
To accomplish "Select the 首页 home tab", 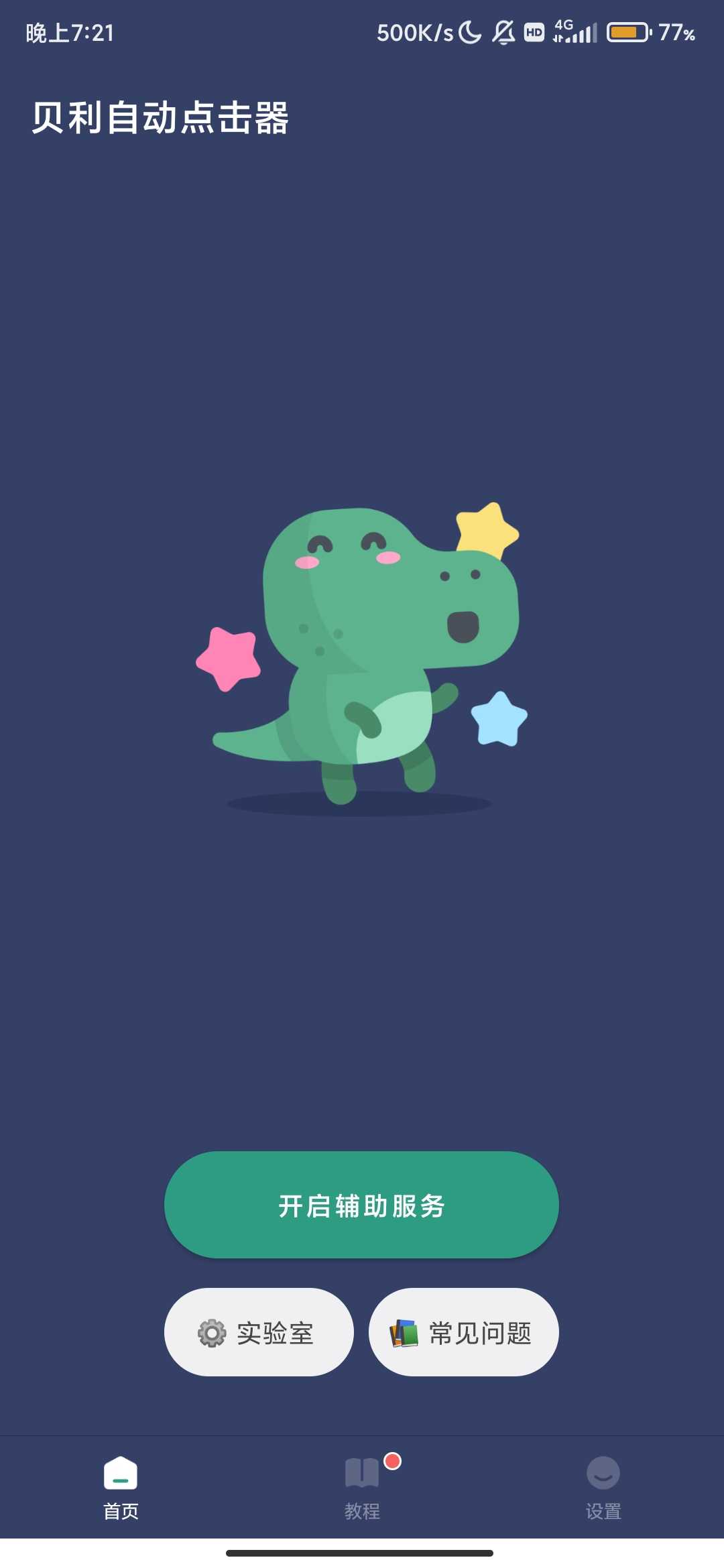I will click(121, 1486).
